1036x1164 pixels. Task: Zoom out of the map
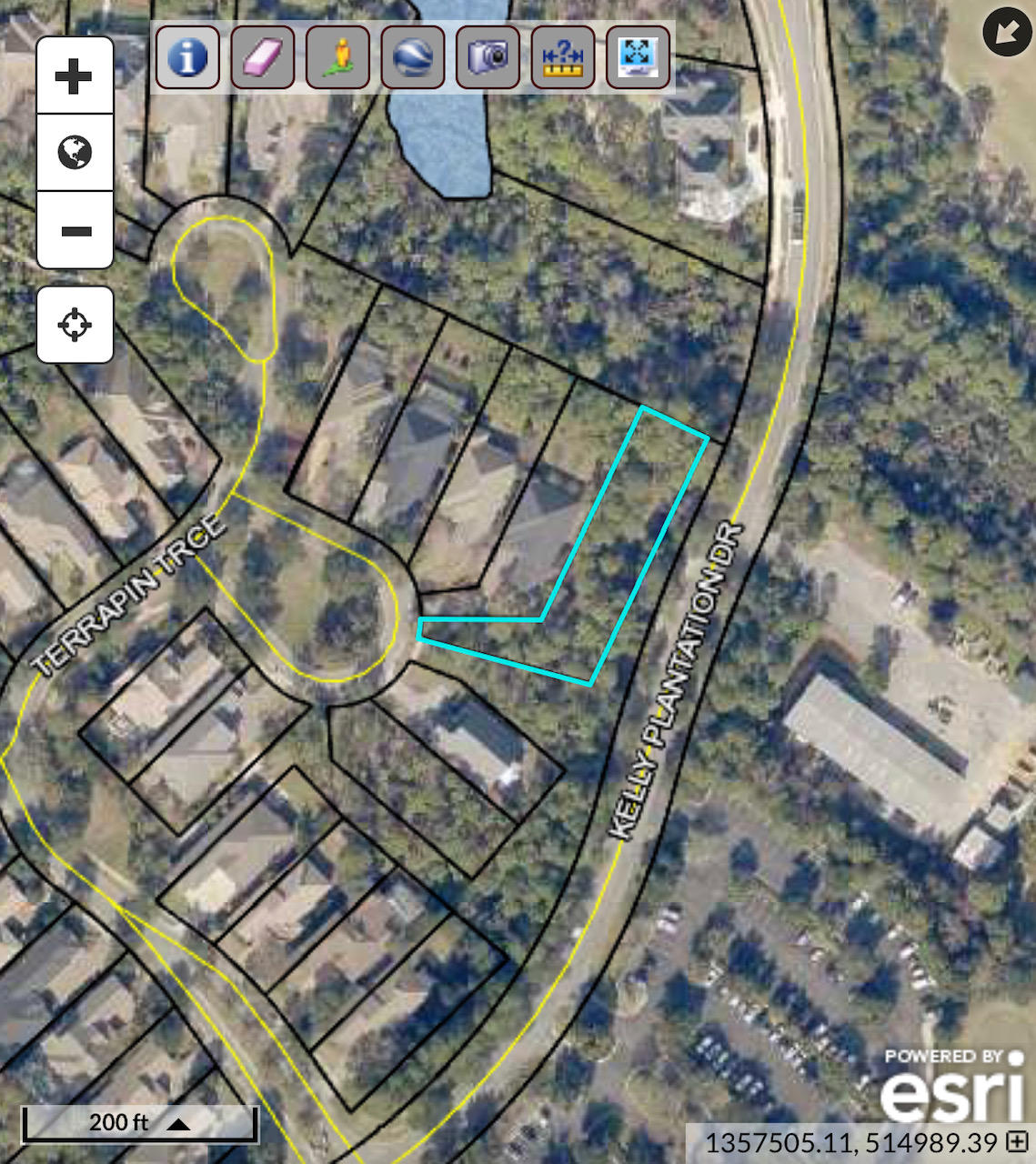pyautogui.click(x=75, y=231)
